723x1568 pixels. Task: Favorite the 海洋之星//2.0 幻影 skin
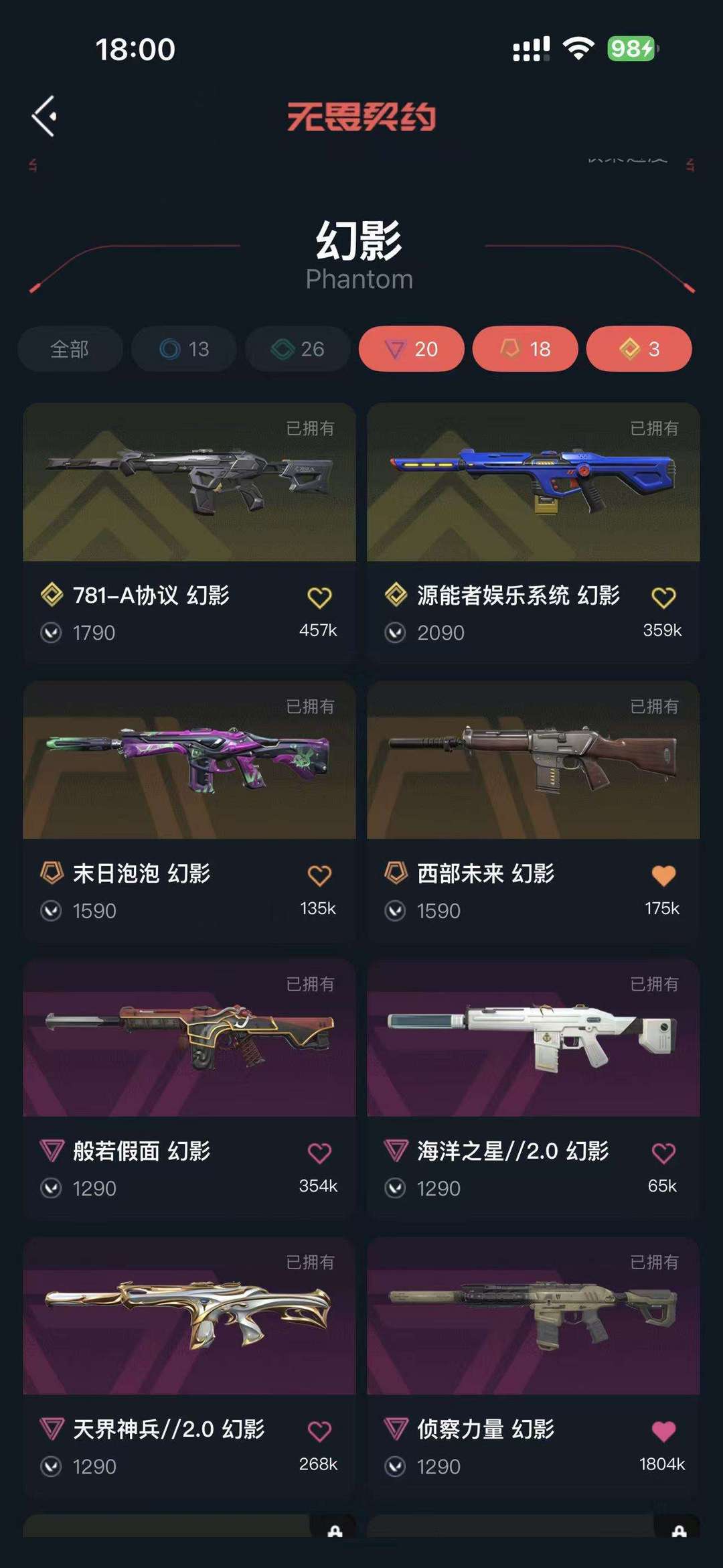coord(663,1151)
